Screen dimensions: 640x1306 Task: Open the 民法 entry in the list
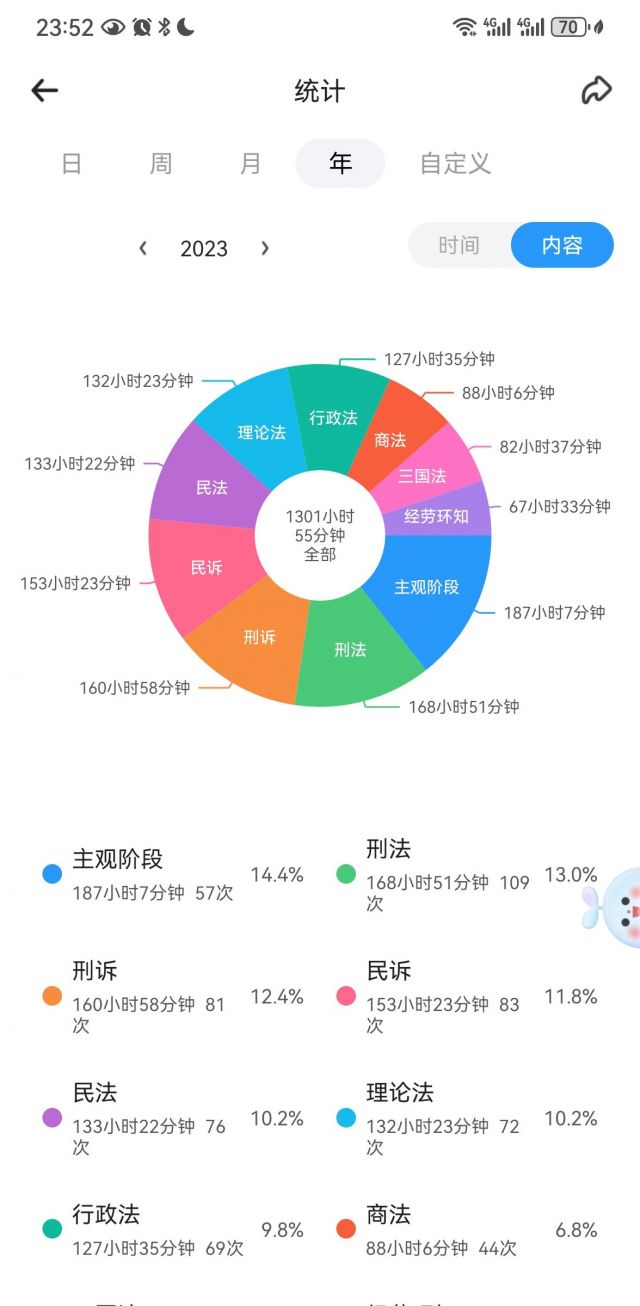click(x=172, y=1119)
